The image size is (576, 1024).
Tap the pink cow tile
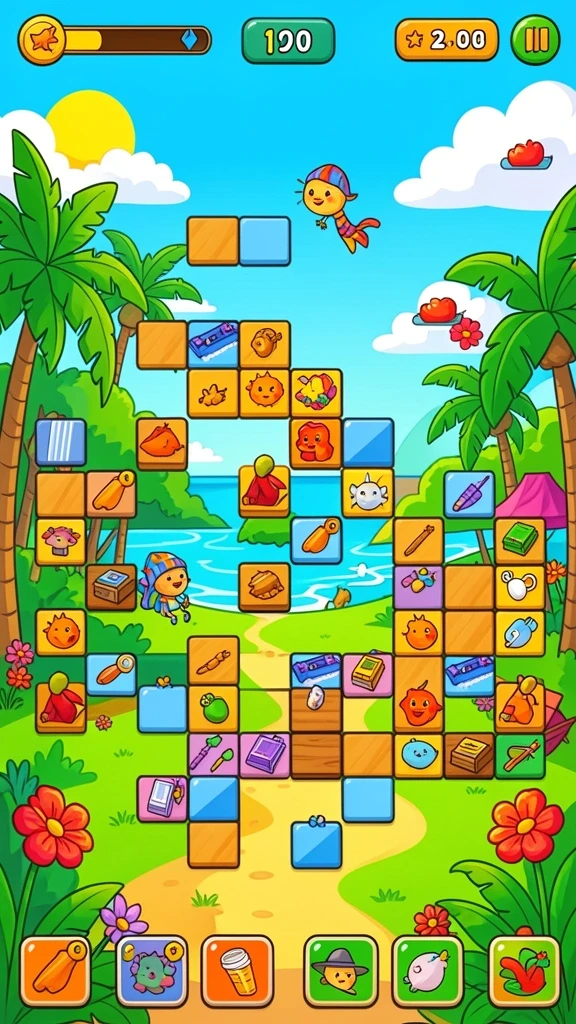61,541
